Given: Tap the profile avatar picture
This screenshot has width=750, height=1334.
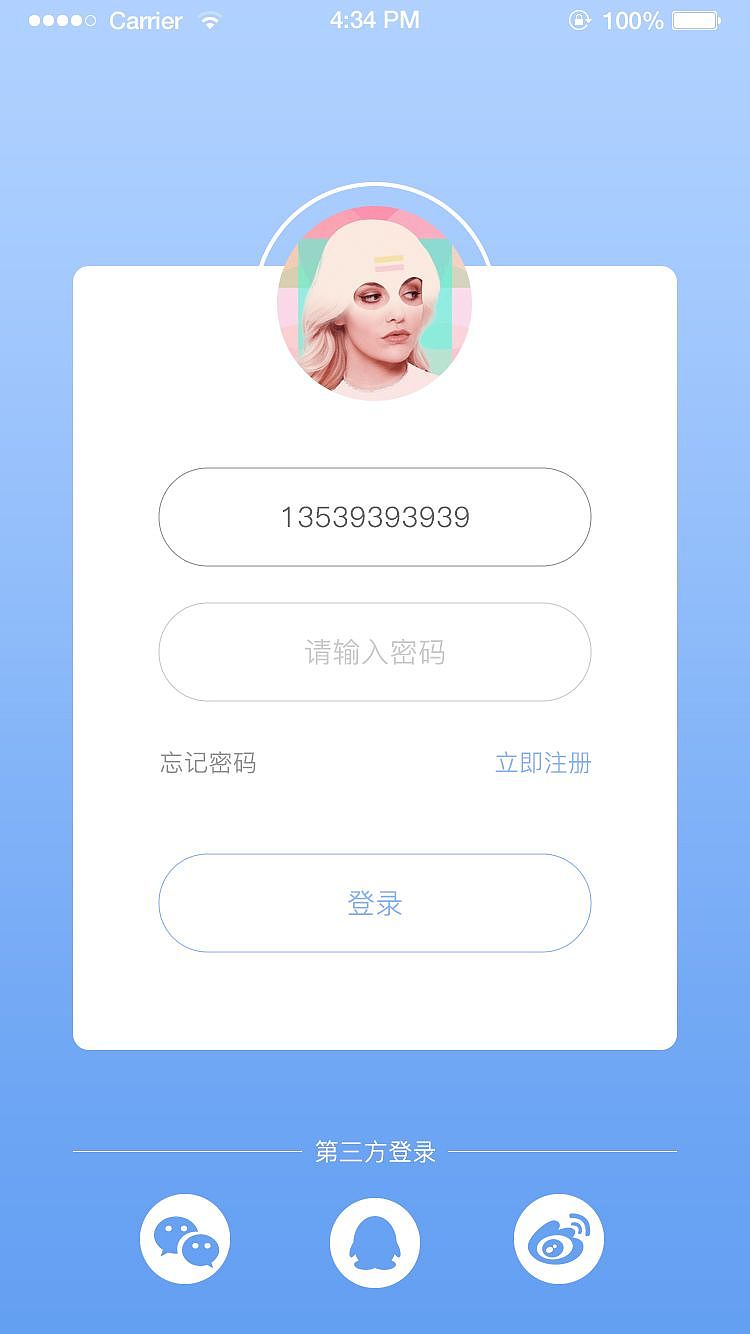Looking at the screenshot, I should point(374,303).
